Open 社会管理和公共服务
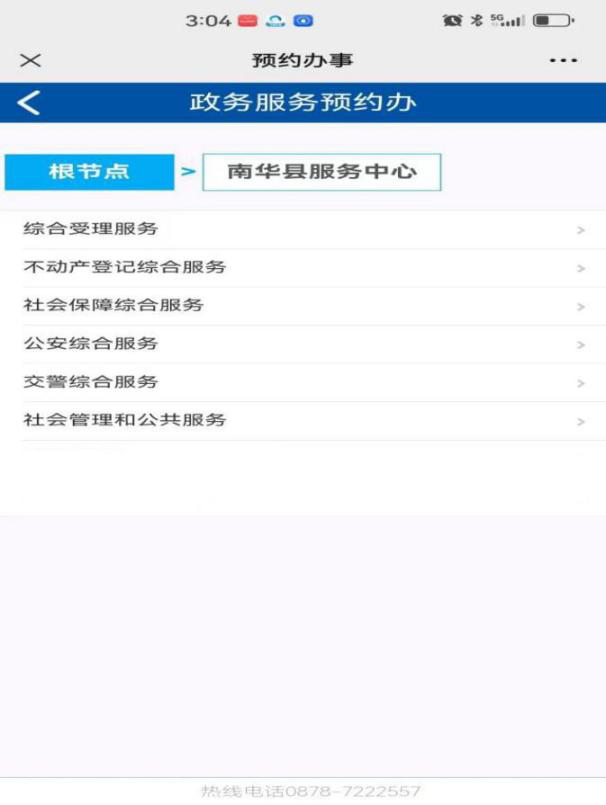 302,420
